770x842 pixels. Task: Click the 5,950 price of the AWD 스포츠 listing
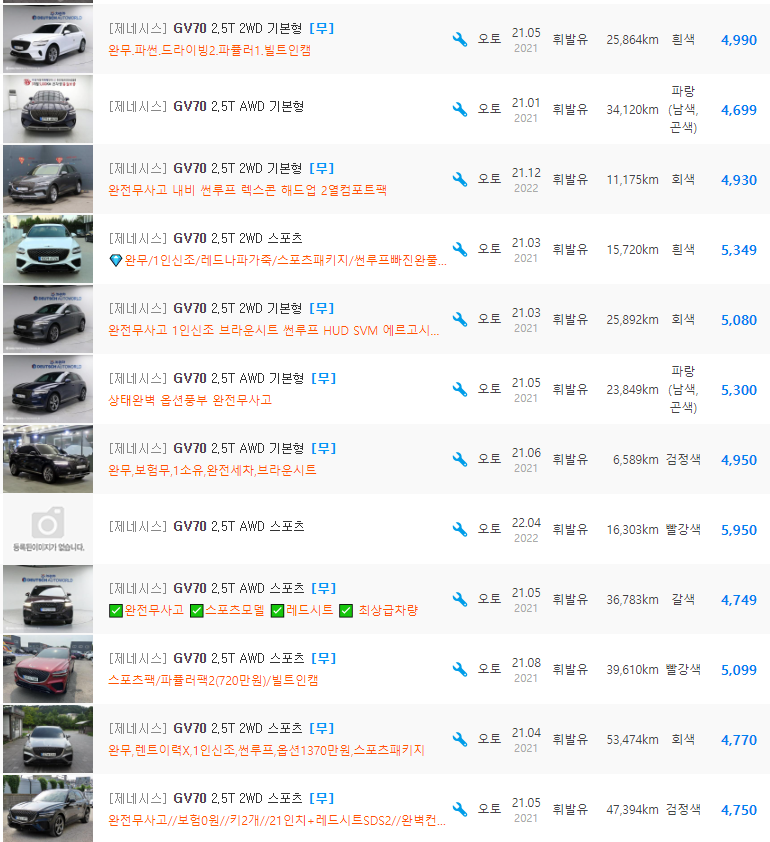738,528
